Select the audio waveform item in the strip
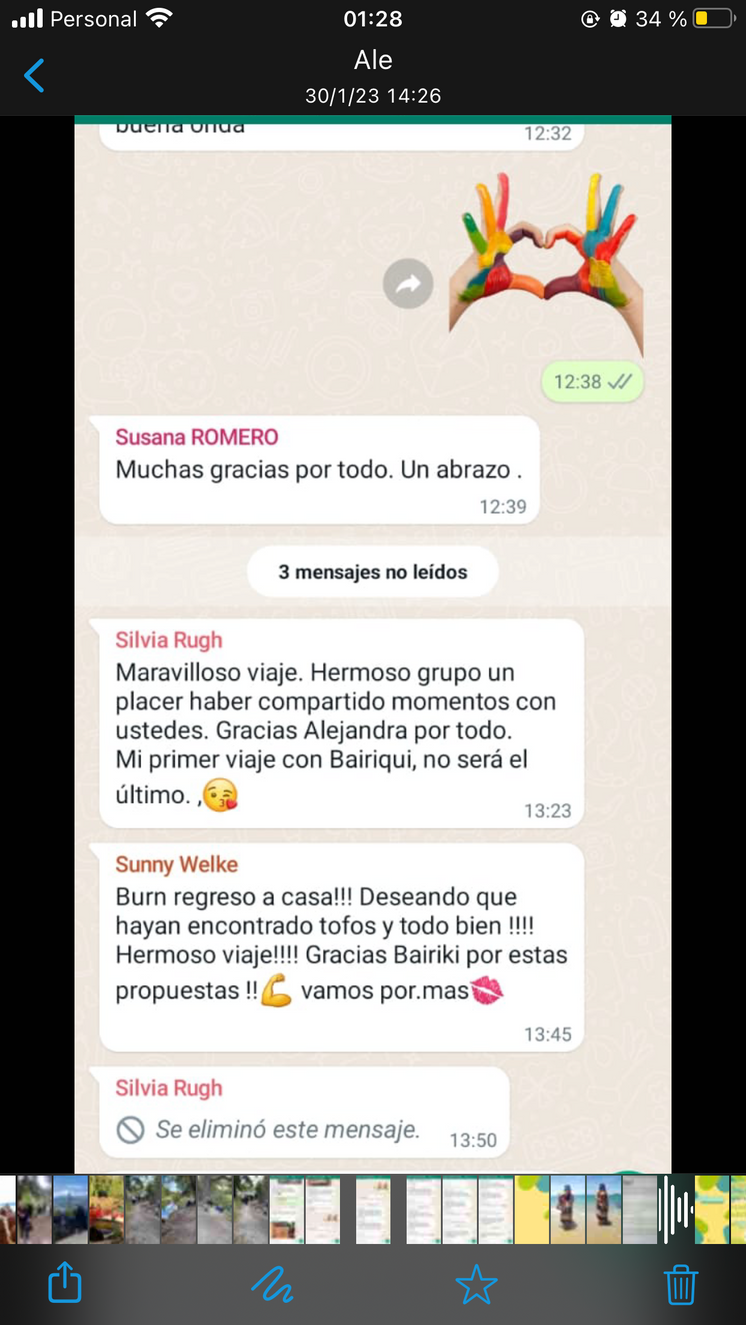The width and height of the screenshot is (746, 1325). point(677,1210)
